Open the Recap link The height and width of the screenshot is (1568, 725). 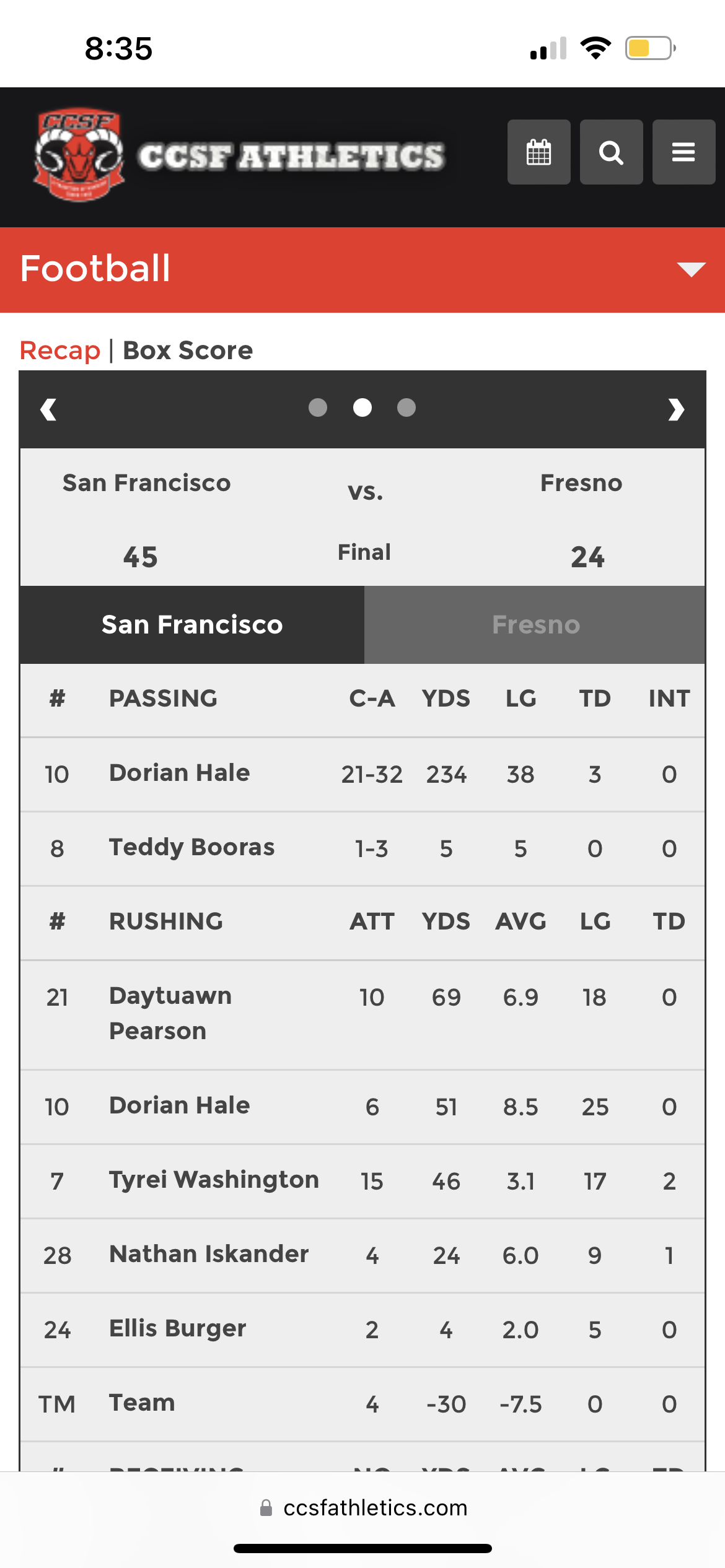pos(60,351)
